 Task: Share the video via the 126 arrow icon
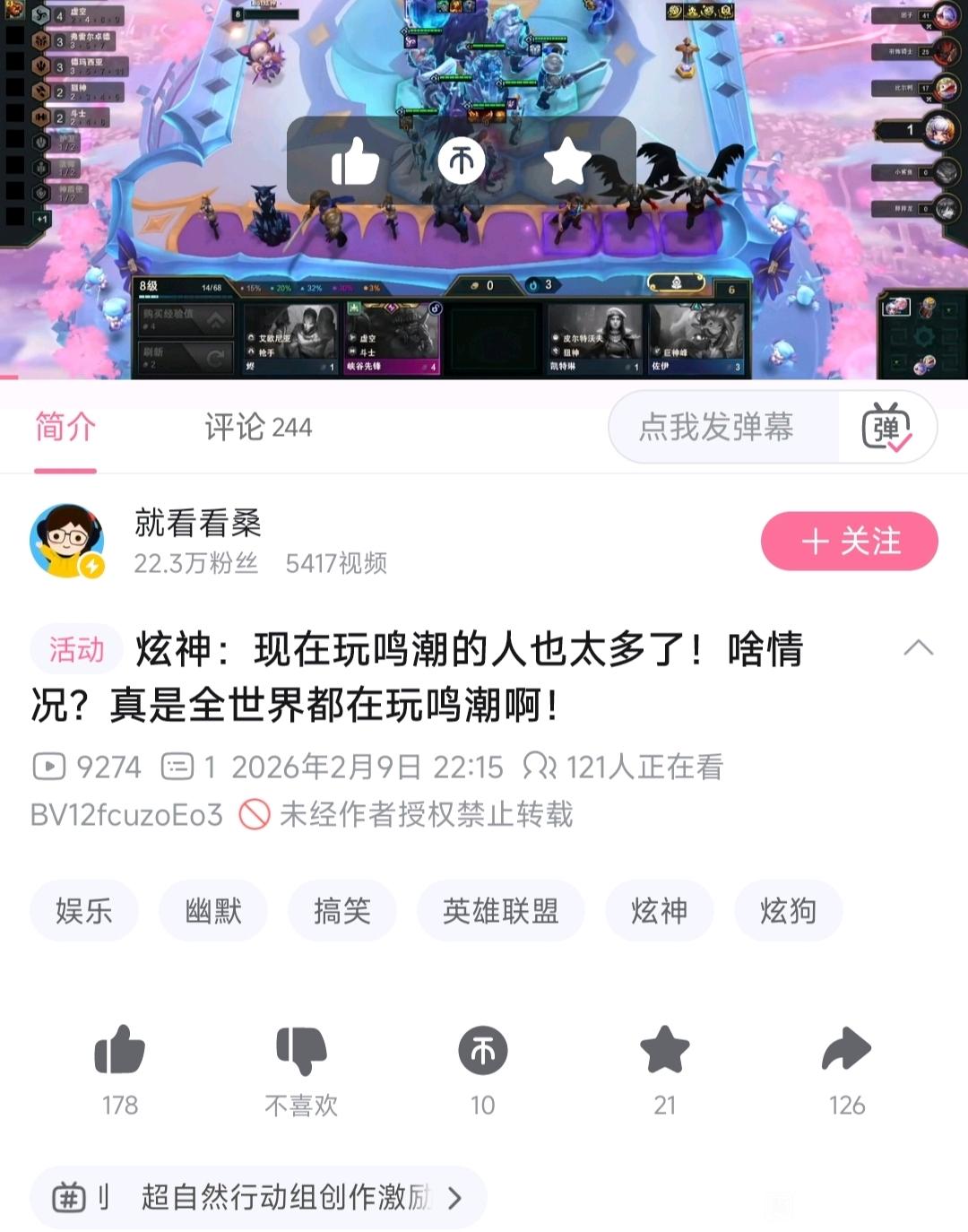point(846,1051)
